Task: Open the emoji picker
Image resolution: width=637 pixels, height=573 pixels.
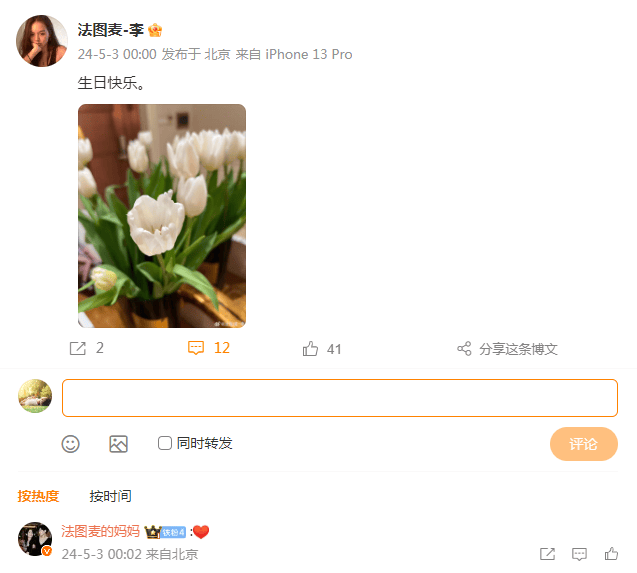Action: [71, 444]
